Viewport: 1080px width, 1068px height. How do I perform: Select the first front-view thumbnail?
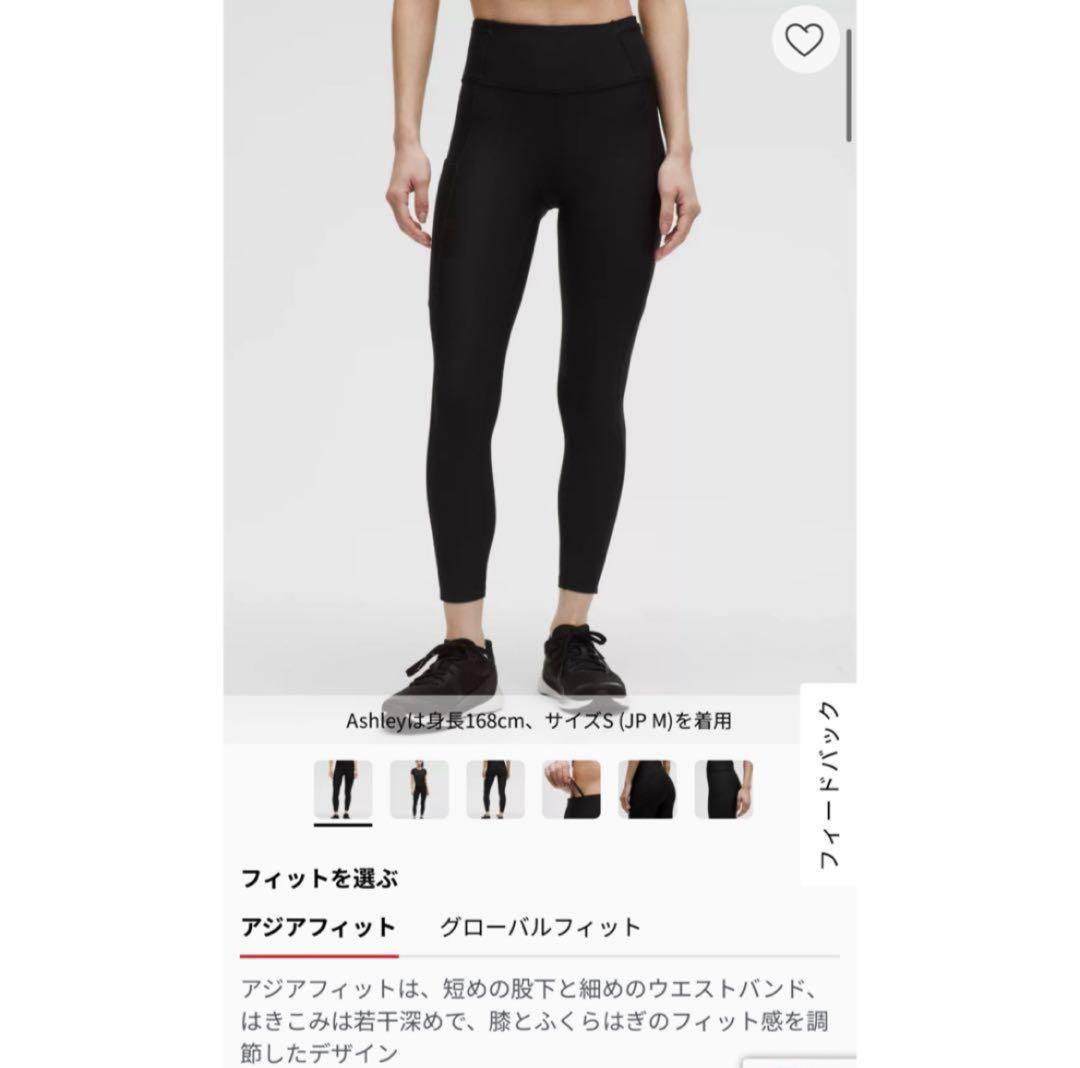pos(343,789)
